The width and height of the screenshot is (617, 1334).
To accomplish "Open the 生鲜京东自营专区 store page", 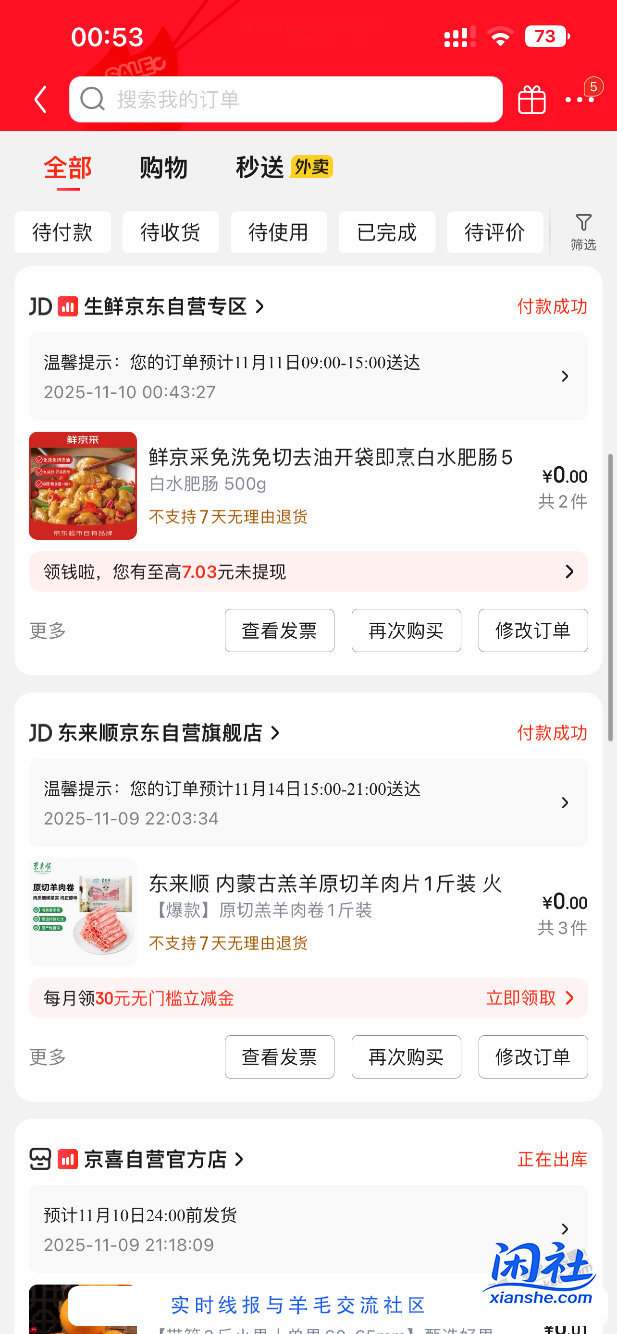I will pyautogui.click(x=165, y=306).
